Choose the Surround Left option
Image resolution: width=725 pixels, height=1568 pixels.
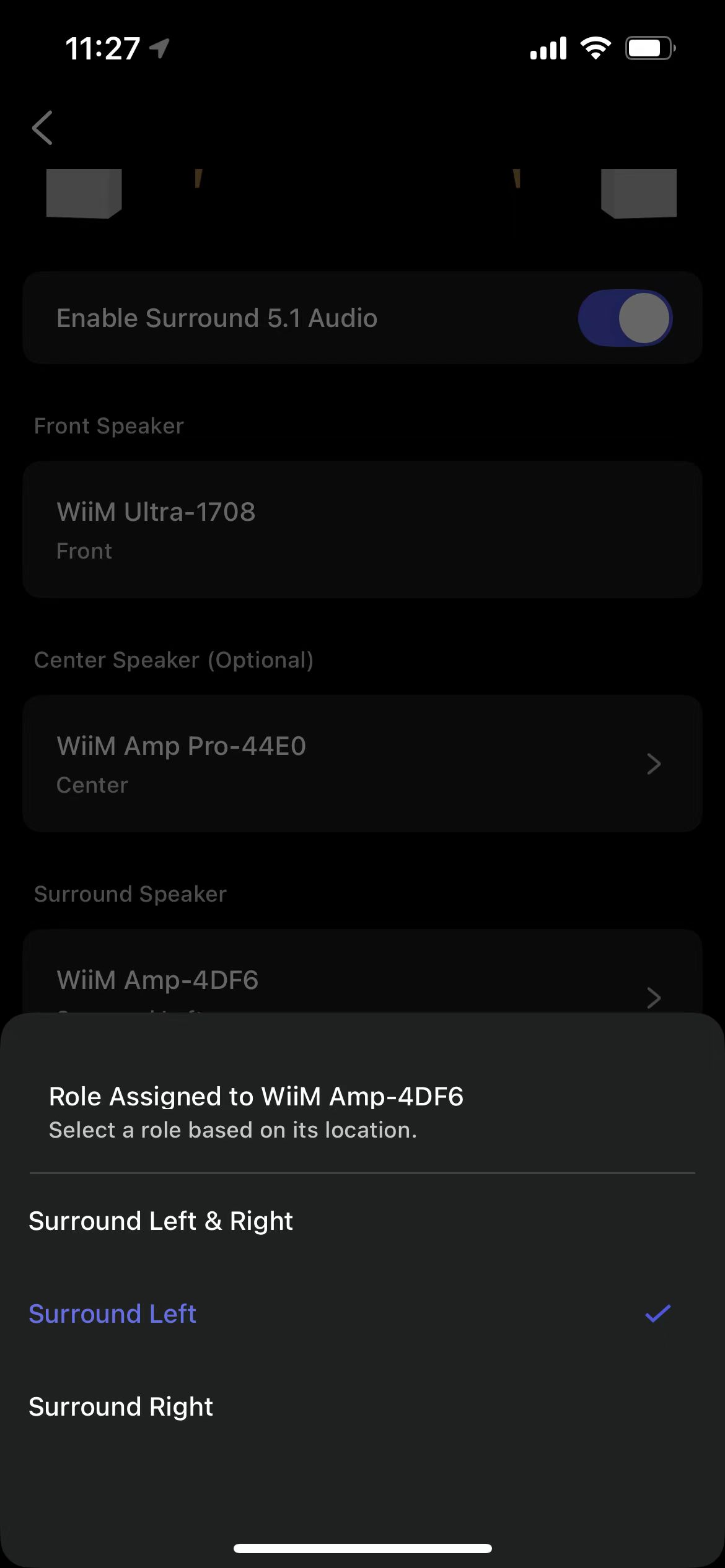click(x=362, y=1313)
